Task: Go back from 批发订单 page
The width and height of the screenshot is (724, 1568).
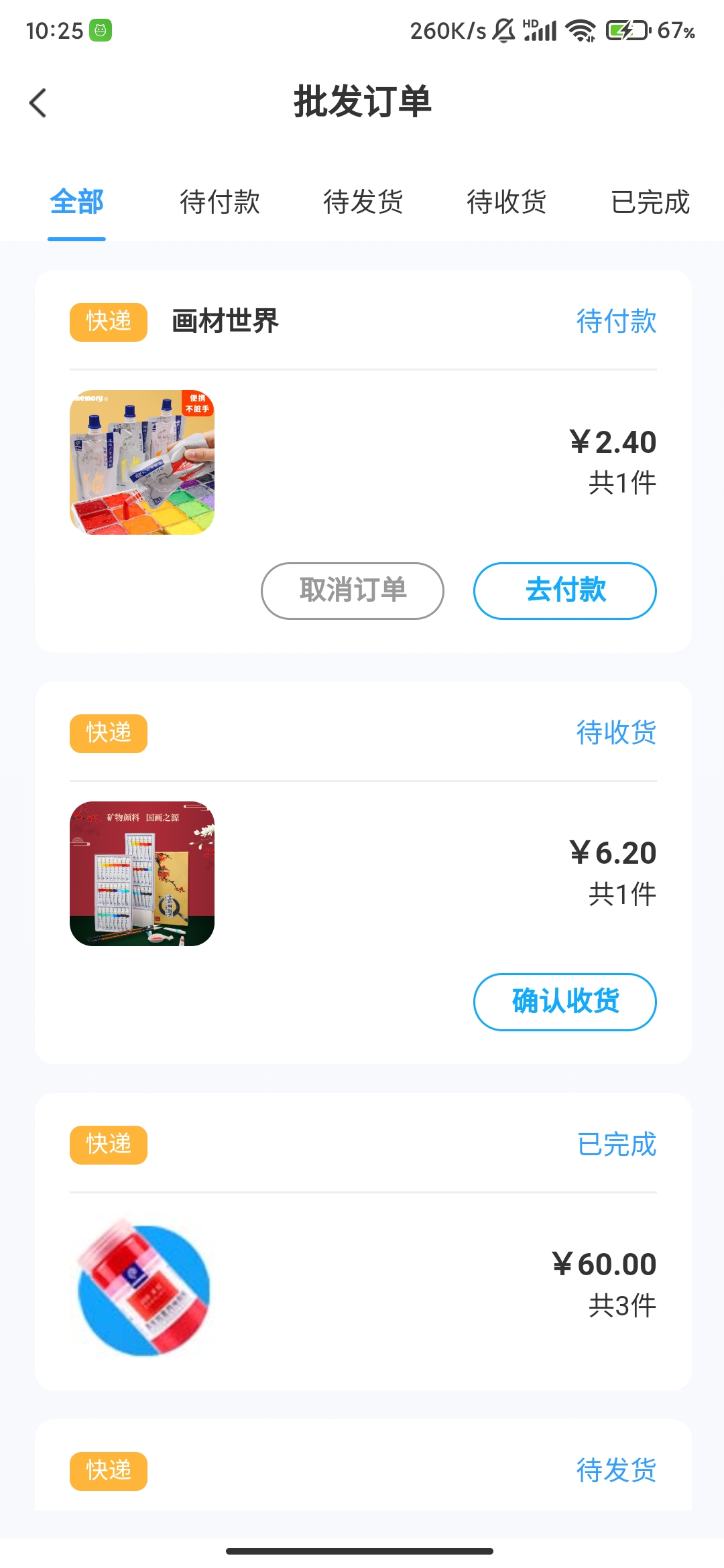Action: click(38, 103)
